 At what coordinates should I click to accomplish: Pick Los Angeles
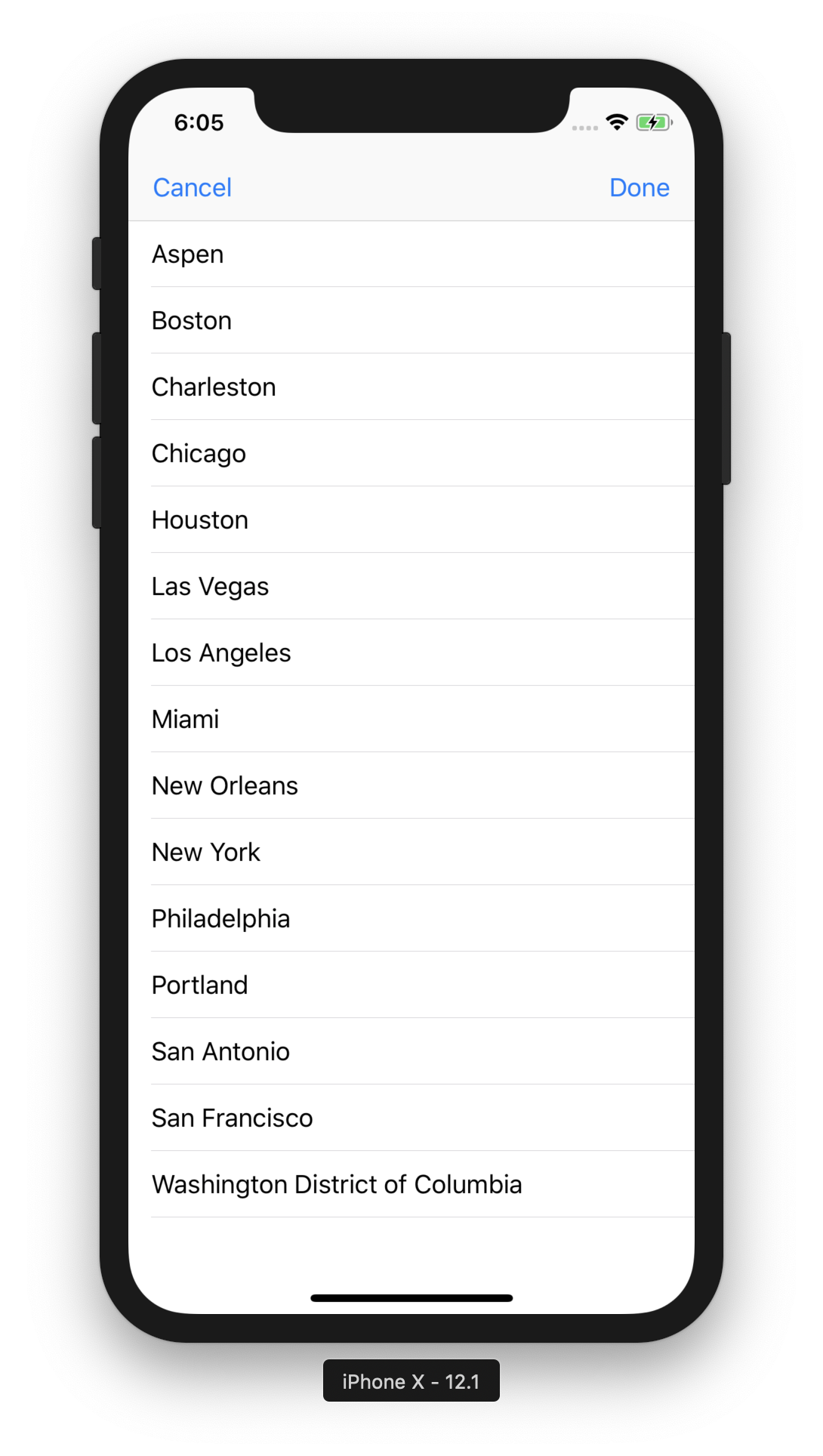tap(411, 652)
